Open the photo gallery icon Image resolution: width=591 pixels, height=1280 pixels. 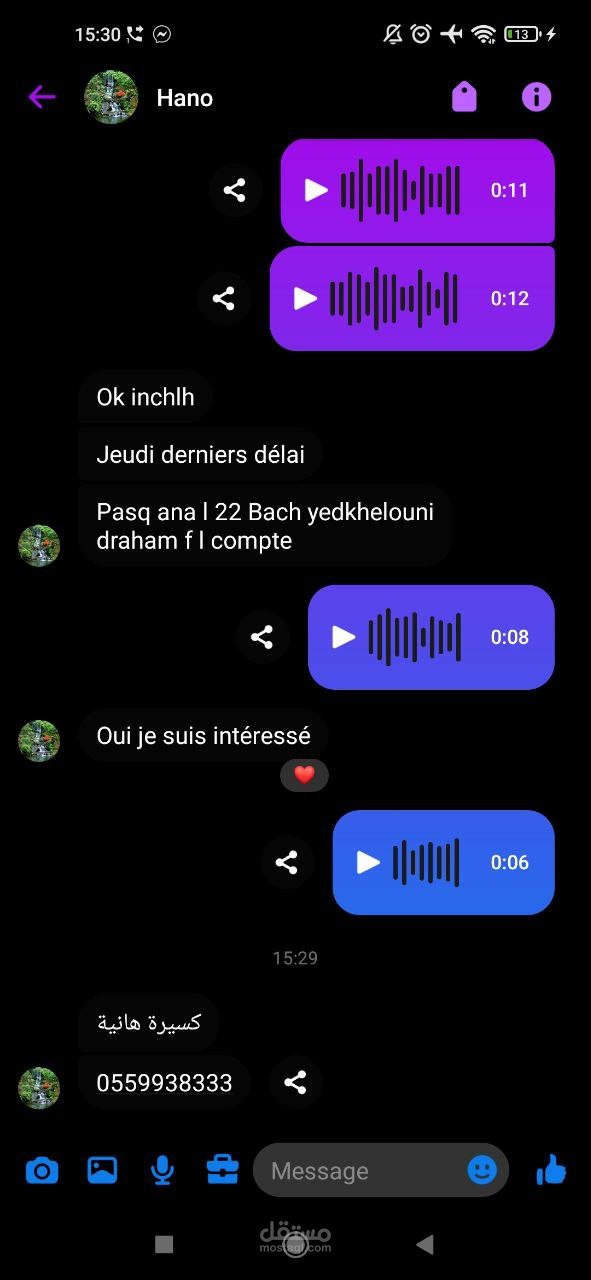(x=102, y=1170)
